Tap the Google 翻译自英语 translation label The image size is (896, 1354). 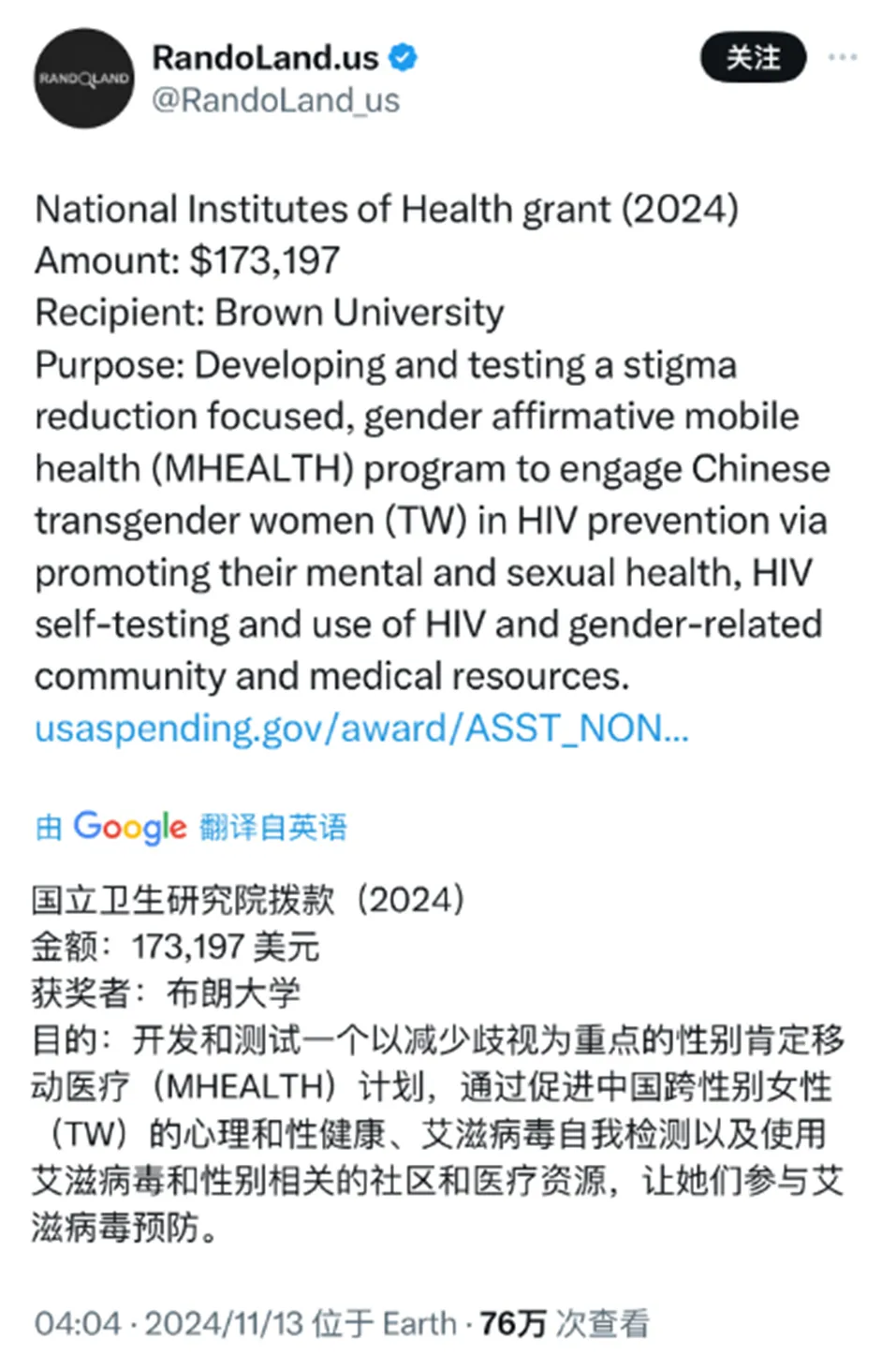pyautogui.click(x=191, y=827)
